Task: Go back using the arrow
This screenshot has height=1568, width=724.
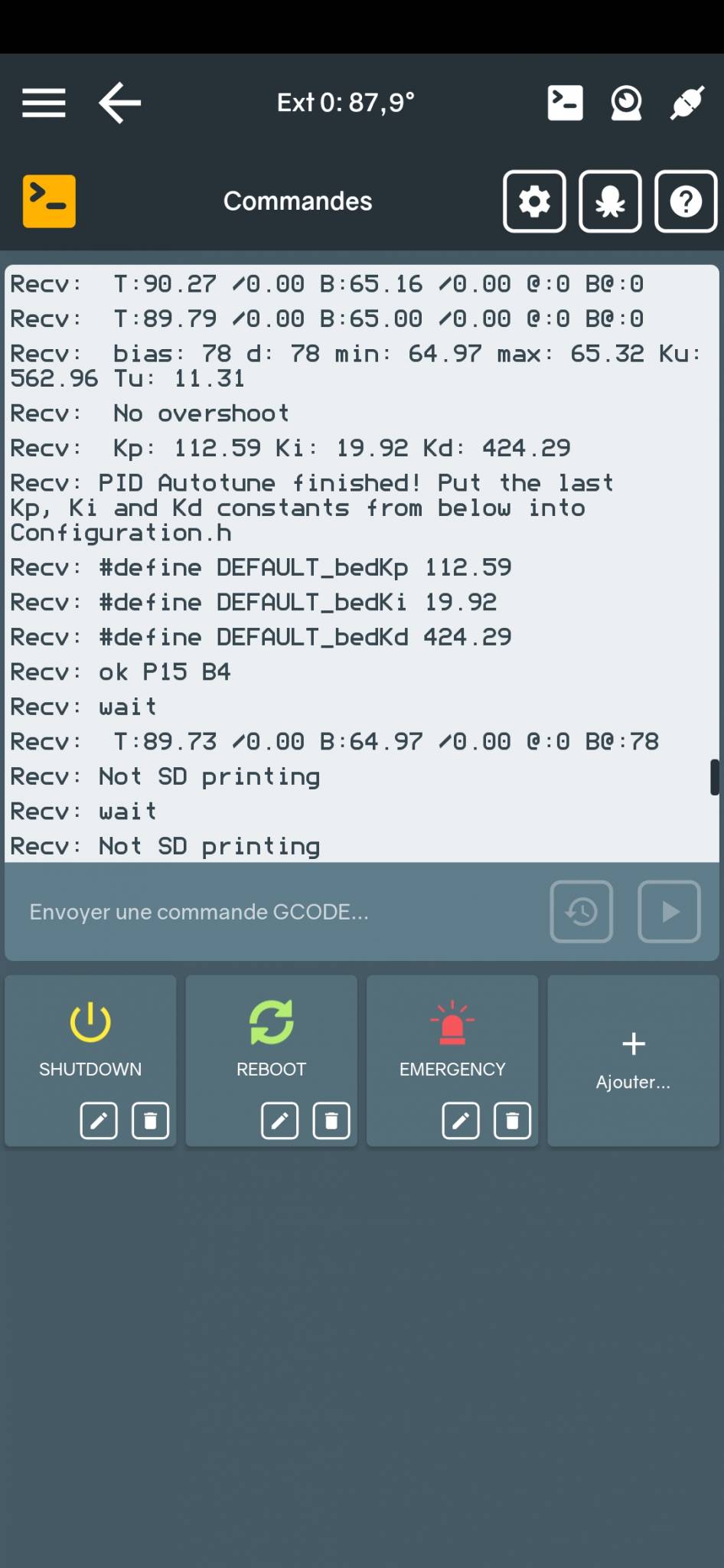Action: (120, 103)
